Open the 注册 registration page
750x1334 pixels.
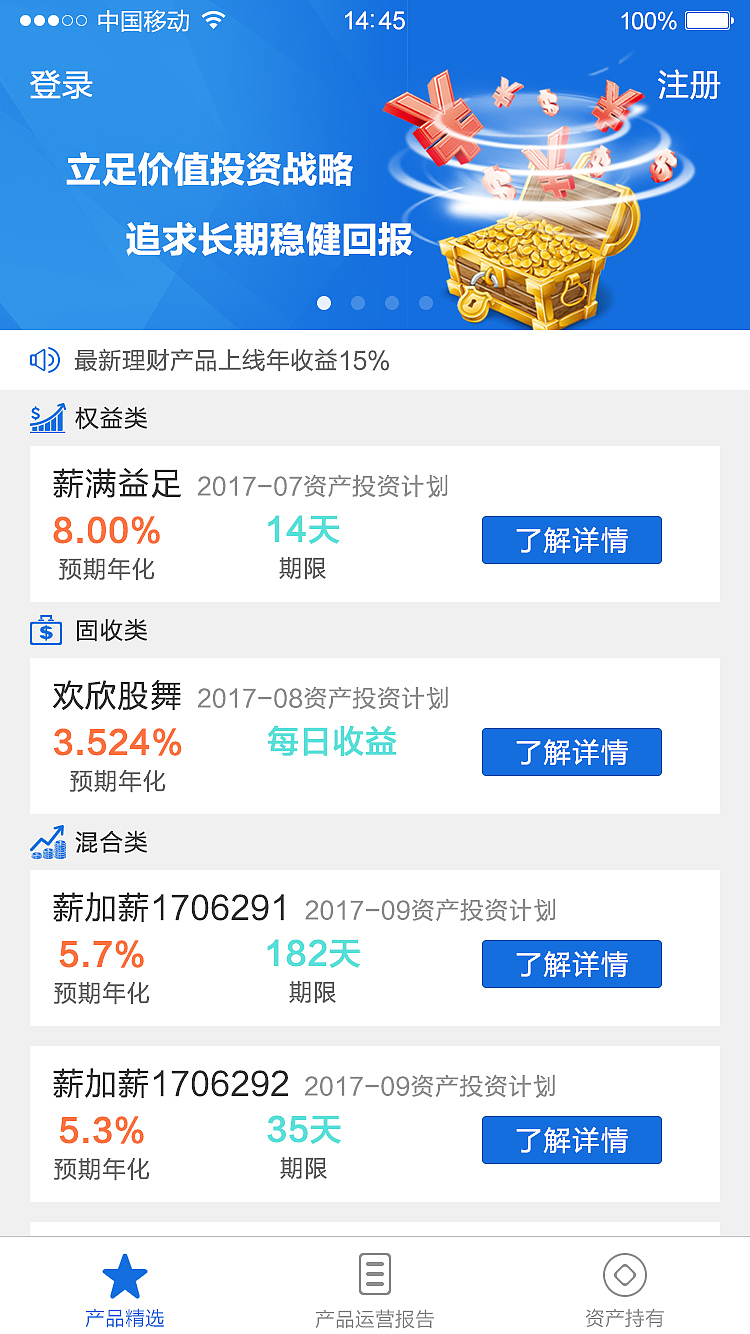pyautogui.click(x=688, y=86)
